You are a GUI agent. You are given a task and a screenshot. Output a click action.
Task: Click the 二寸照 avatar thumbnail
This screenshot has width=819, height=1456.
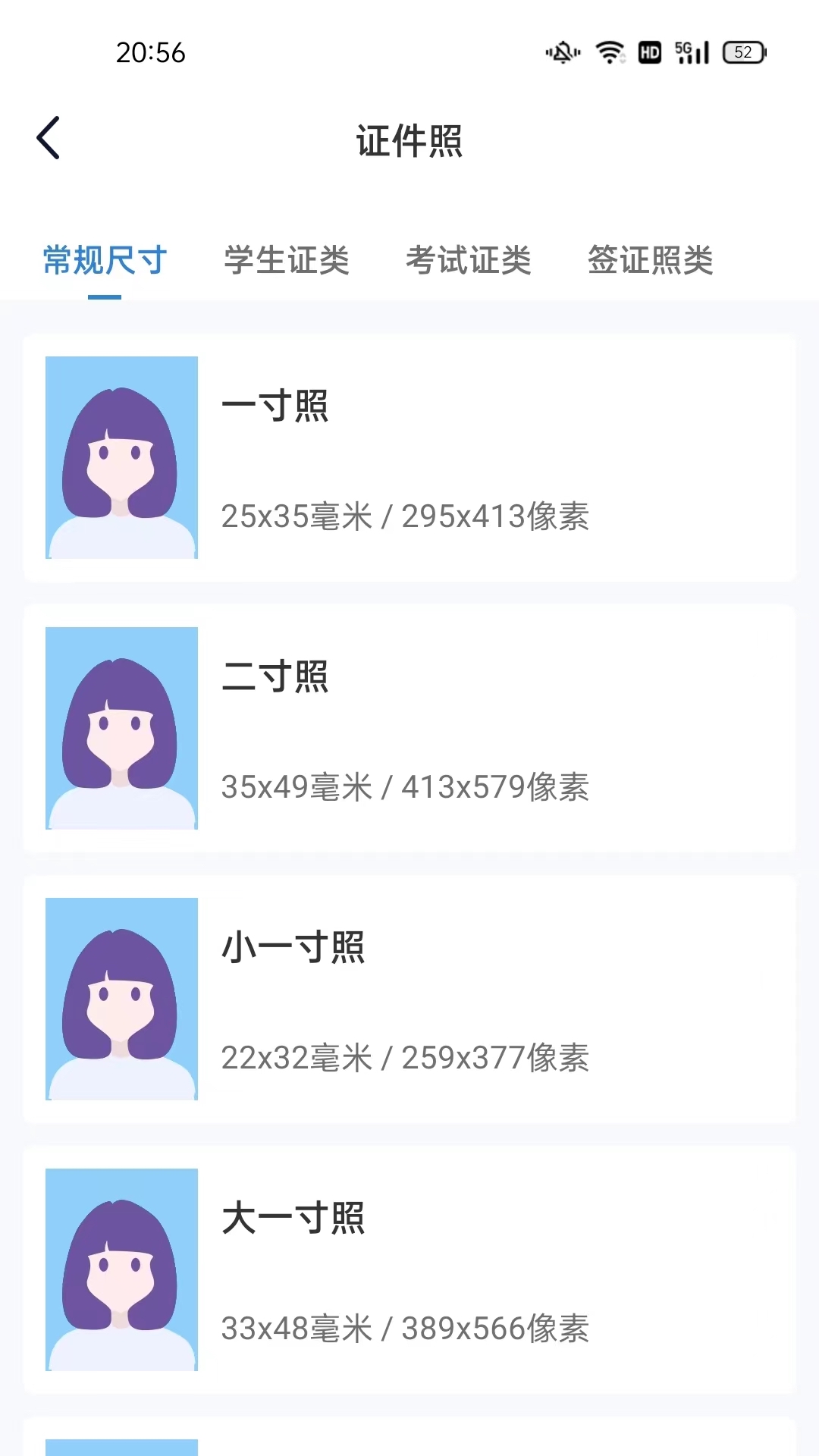121,730
